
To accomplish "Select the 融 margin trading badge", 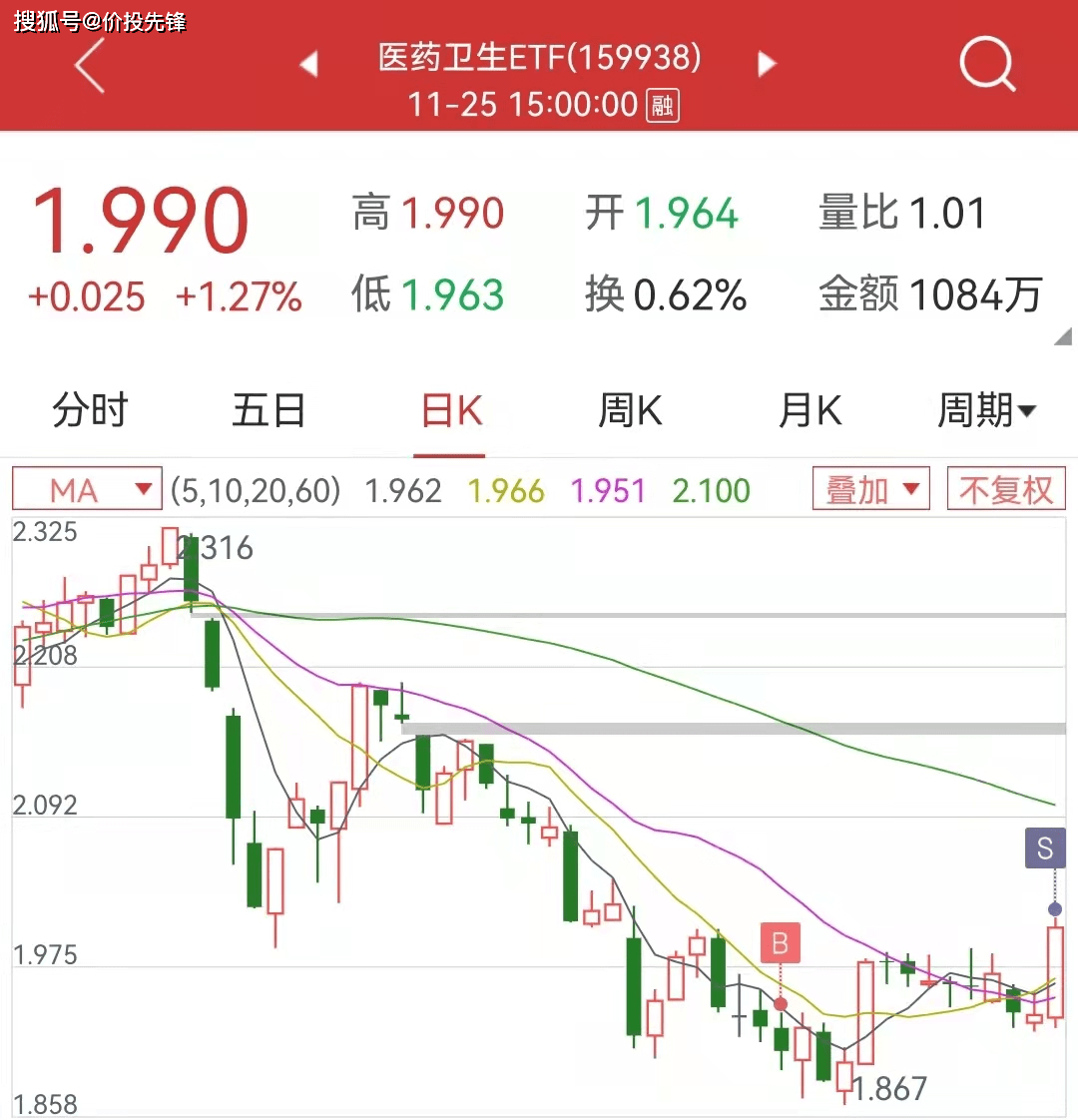I will point(663,105).
